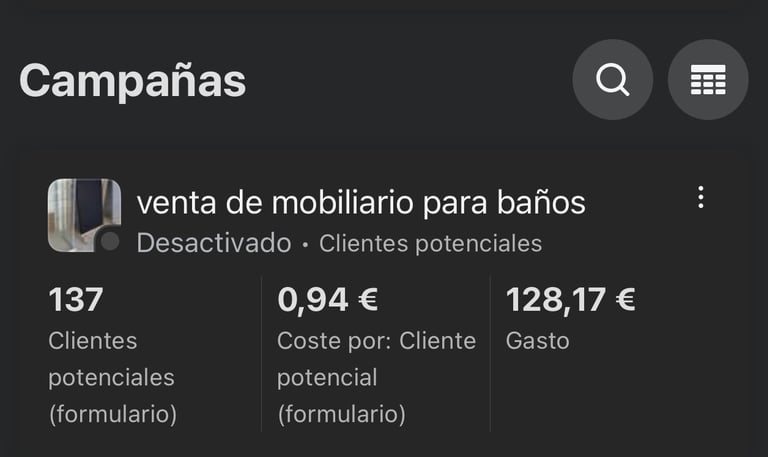Image resolution: width=768 pixels, height=457 pixels.
Task: Open the table columns view icon
Action: coord(708,81)
